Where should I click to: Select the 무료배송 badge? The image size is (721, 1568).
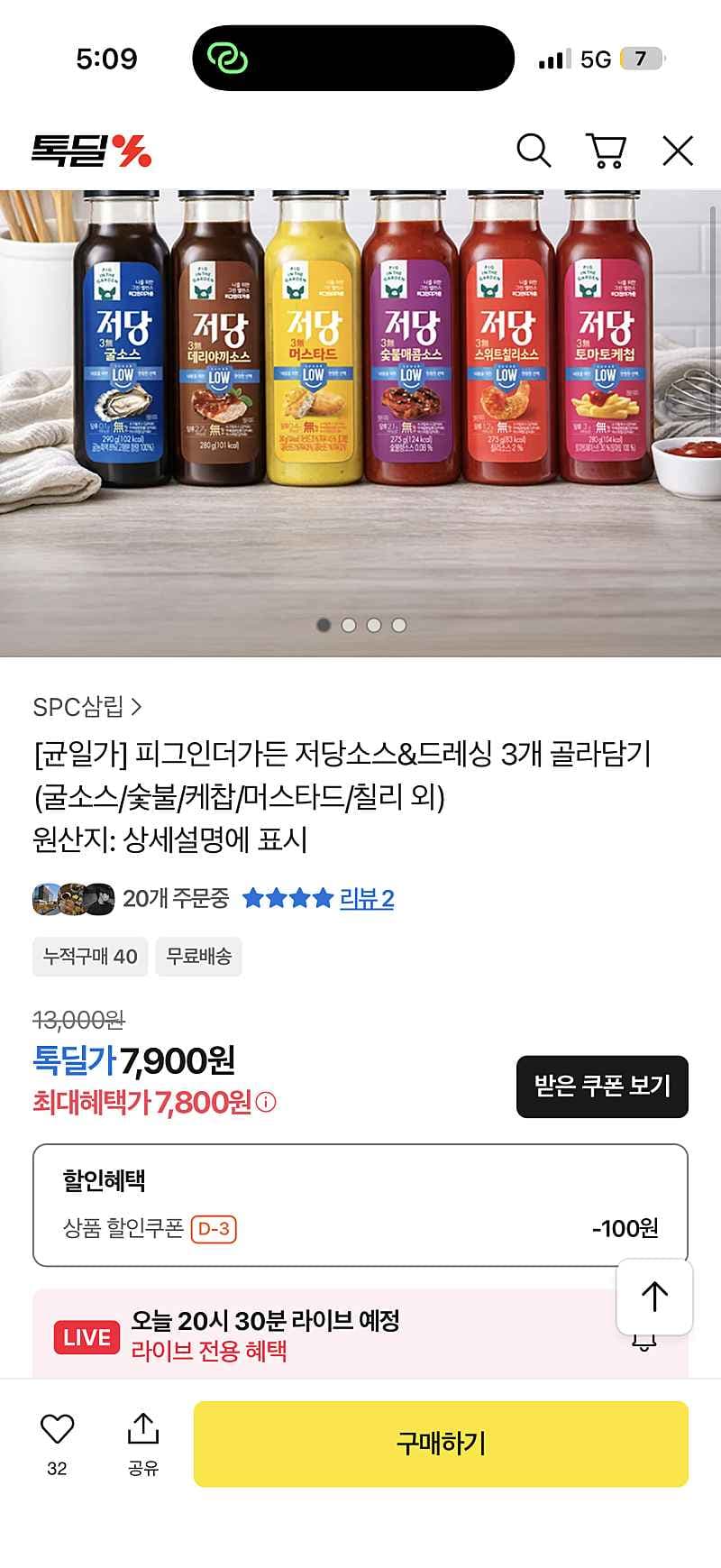coord(197,958)
